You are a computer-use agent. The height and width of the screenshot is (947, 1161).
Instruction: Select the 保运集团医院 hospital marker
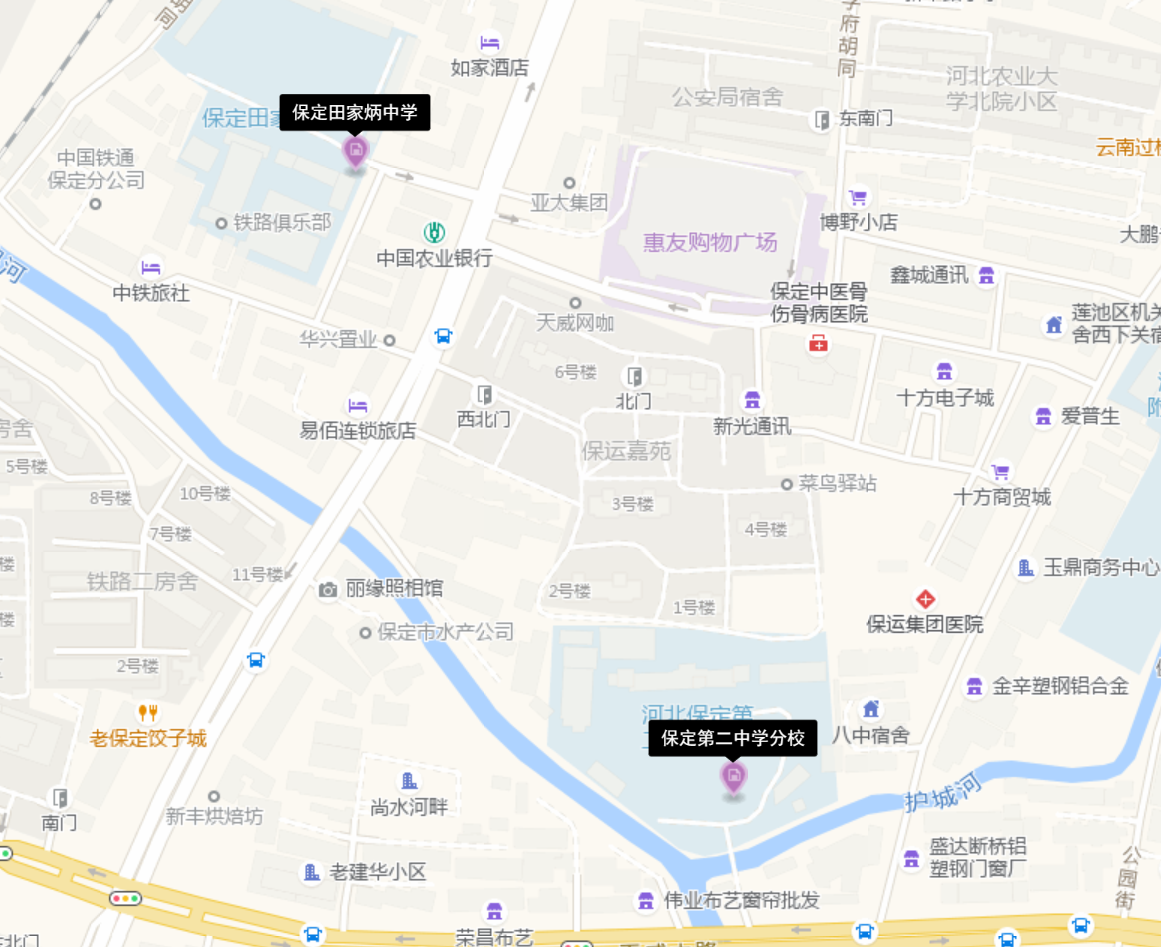coord(926,600)
